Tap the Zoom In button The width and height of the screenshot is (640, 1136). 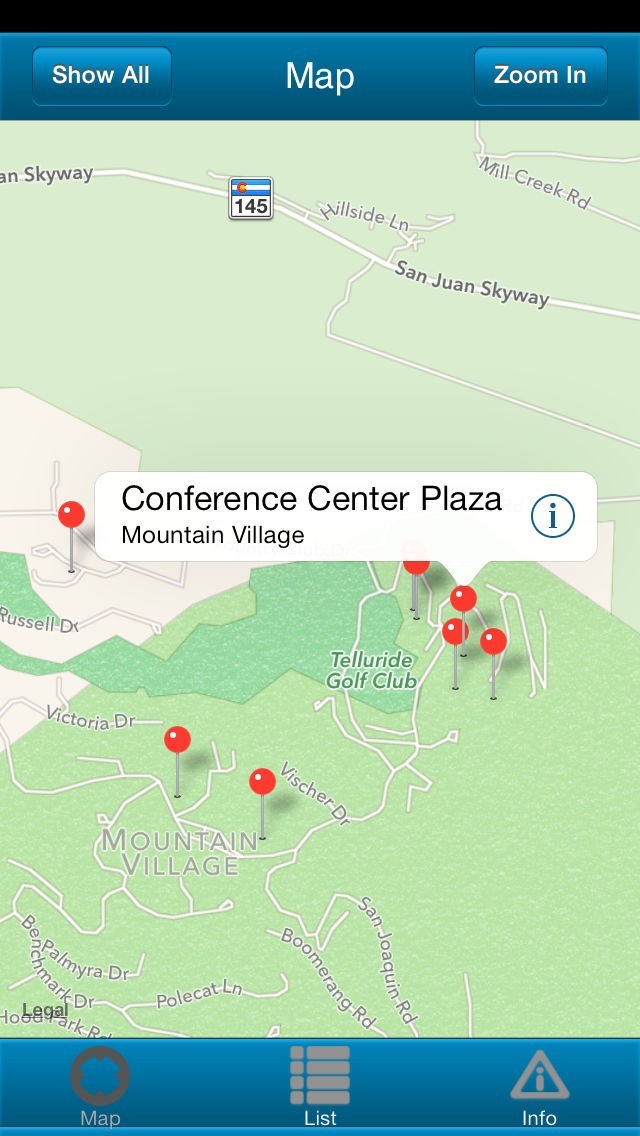point(540,75)
